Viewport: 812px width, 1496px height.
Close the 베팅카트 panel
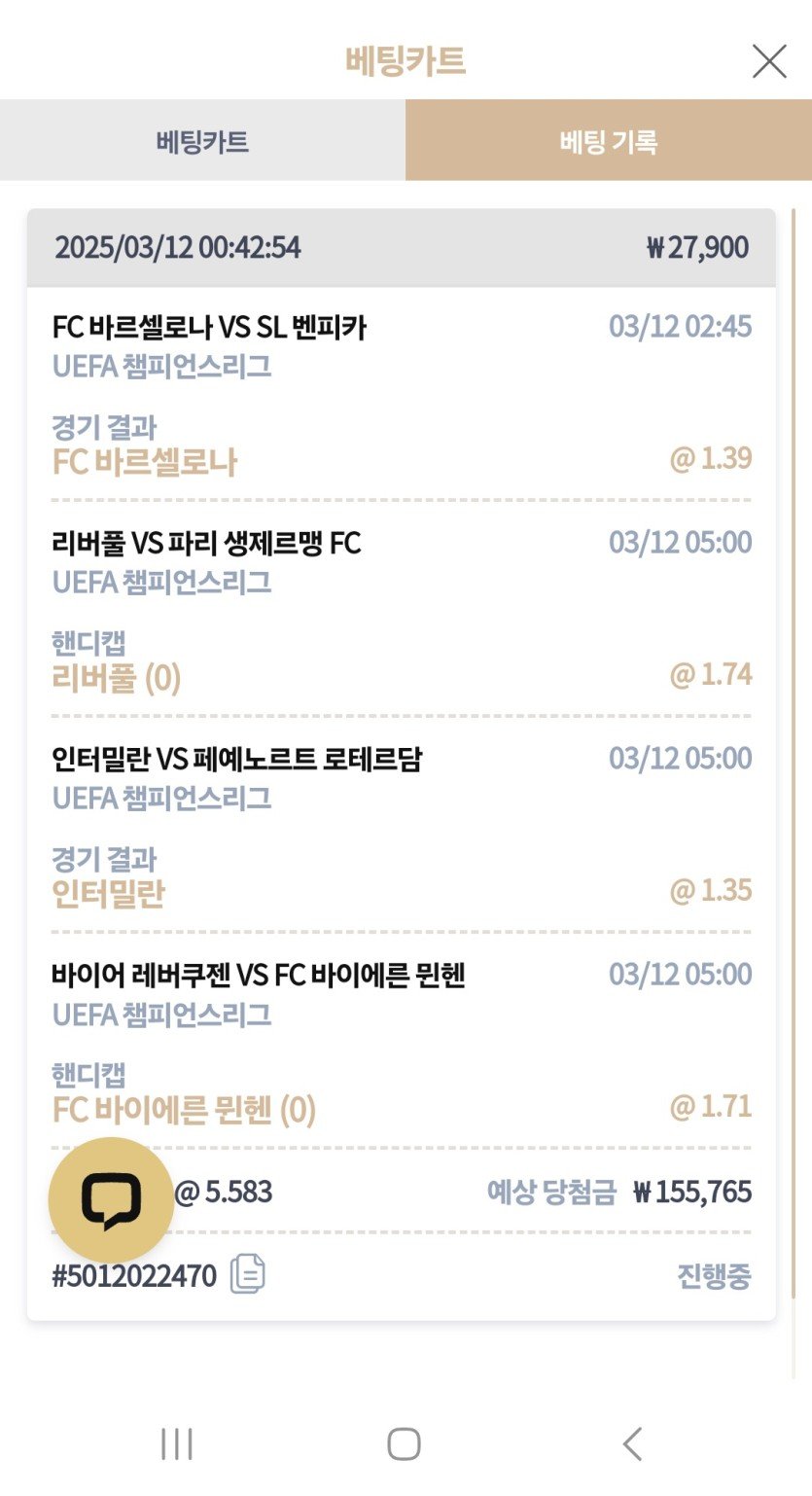[x=769, y=61]
